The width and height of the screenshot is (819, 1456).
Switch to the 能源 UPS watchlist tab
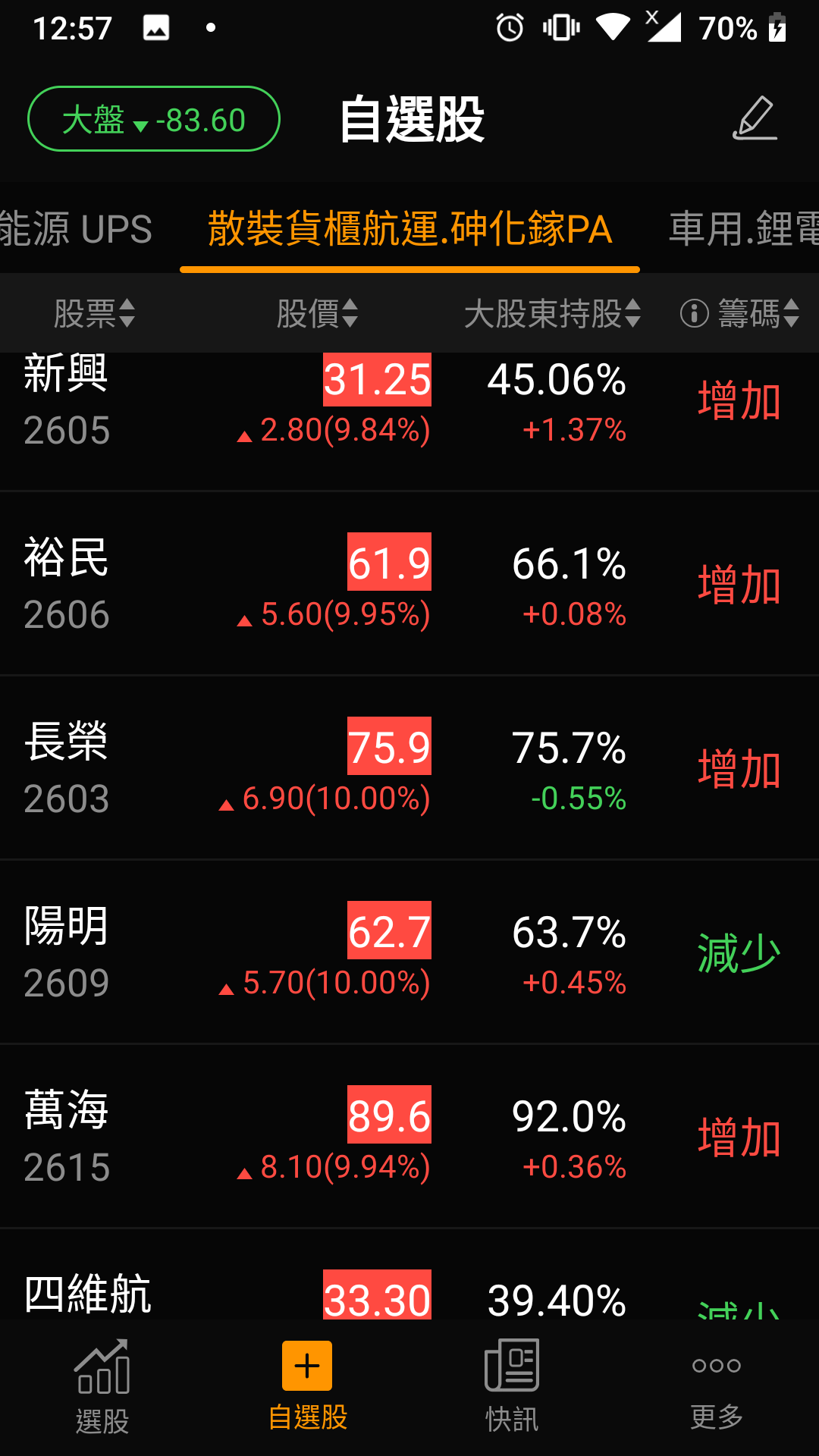(76, 229)
